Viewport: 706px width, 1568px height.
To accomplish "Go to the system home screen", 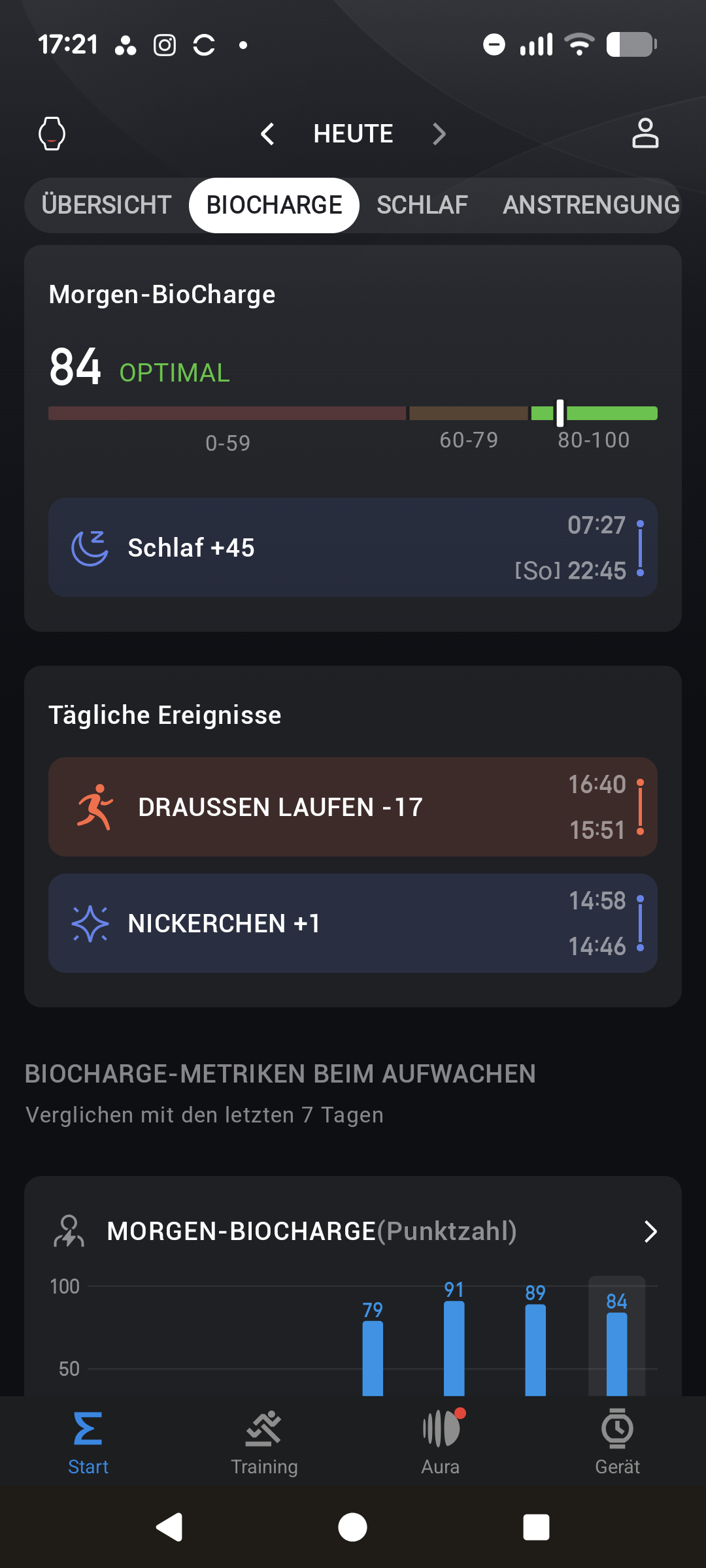I will click(352, 1527).
